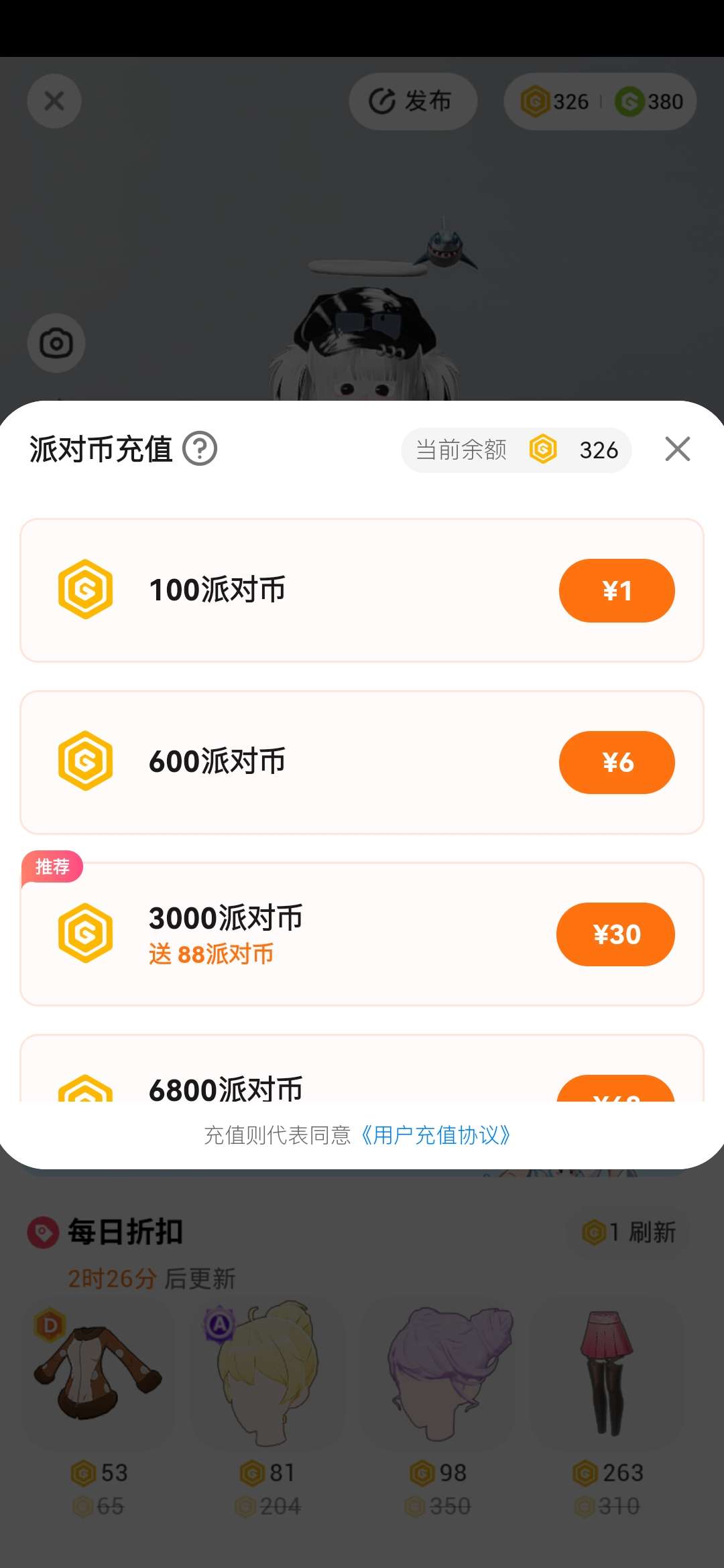Screen dimensions: 724x1568
Task: Buy 100派对币 for ¥1
Action: coord(617,590)
